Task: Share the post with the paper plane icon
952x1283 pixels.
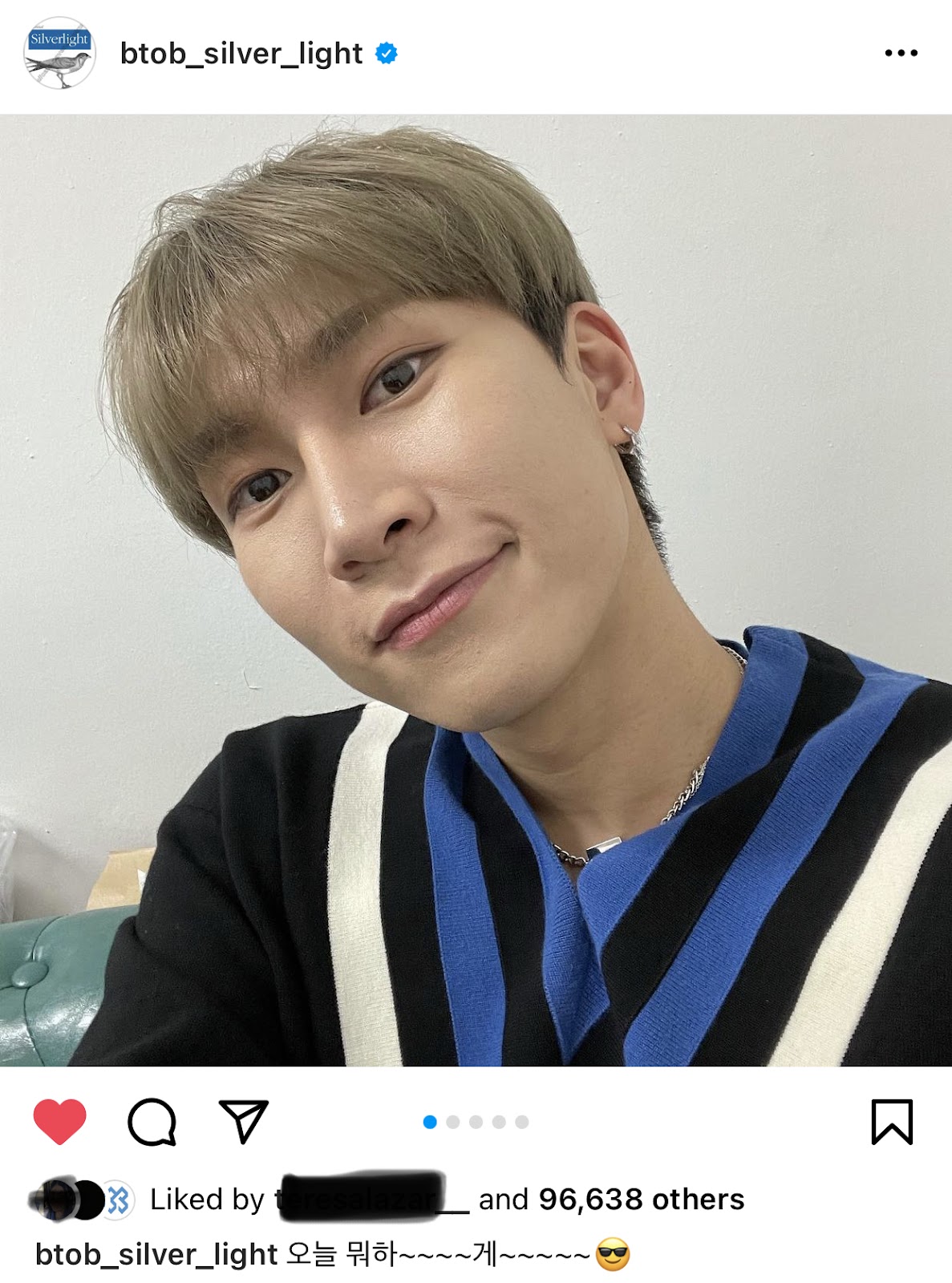Action: 243,1120
